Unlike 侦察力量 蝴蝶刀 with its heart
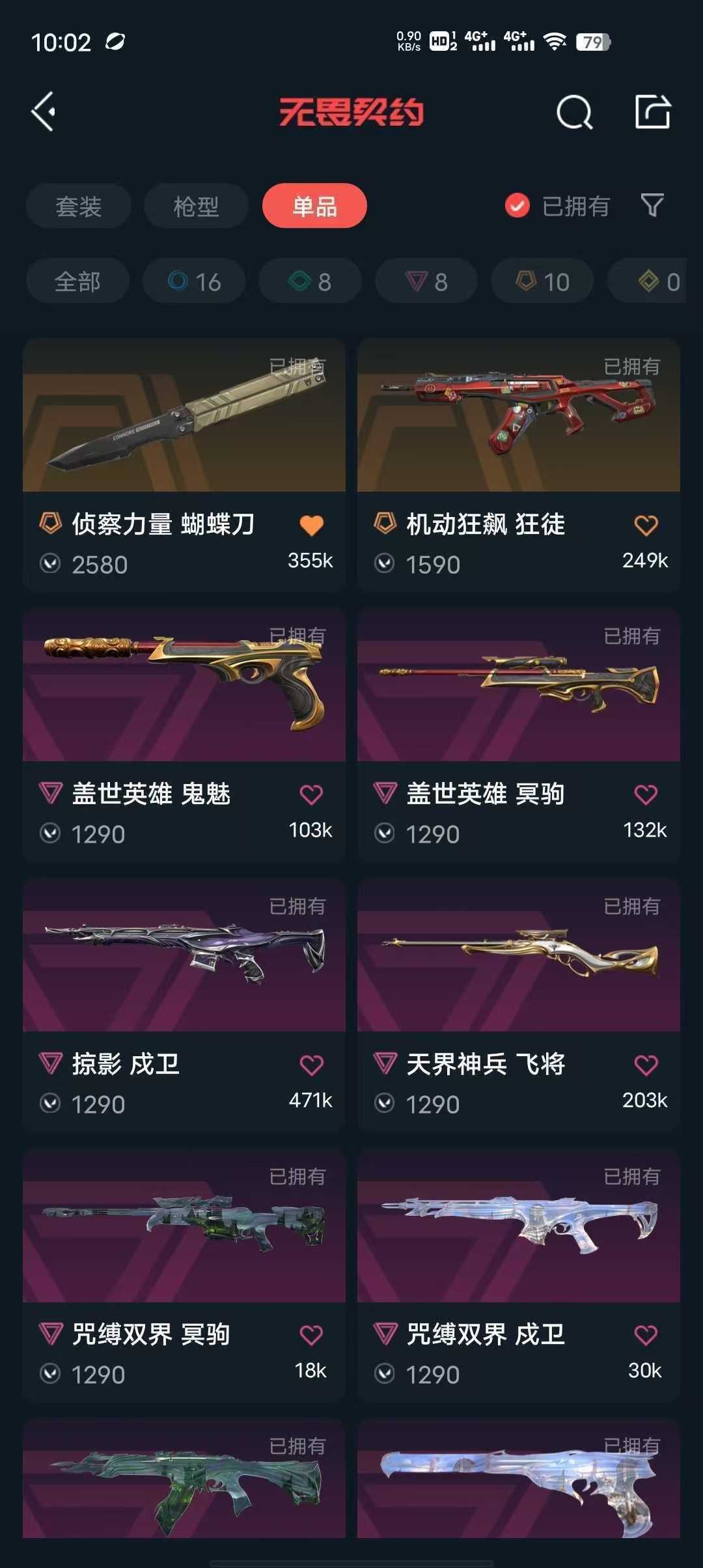This screenshot has height=1568, width=703. (x=311, y=525)
